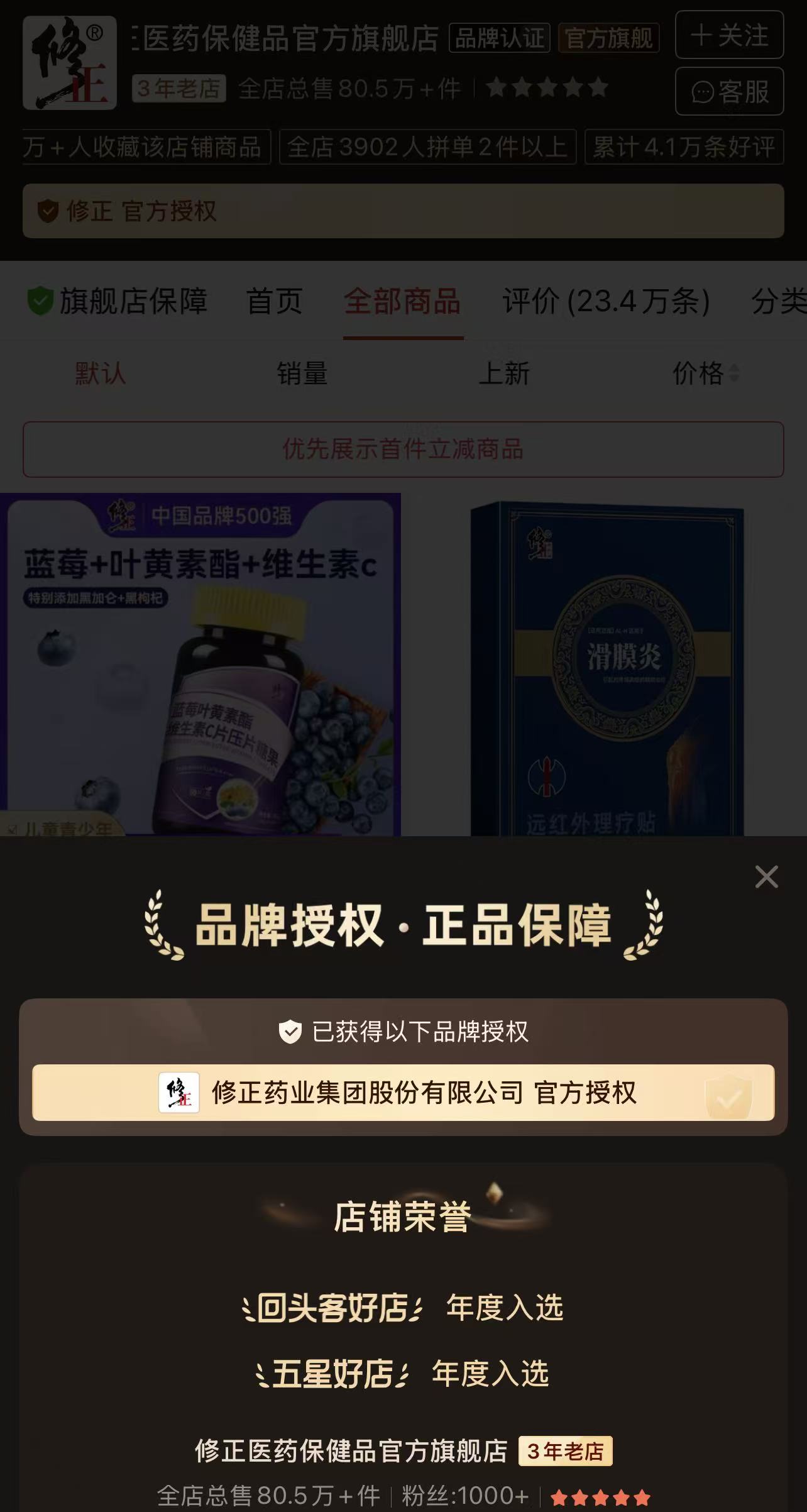807x1512 pixels.
Task: Enable 优先展示首件立减商品 filter
Action: (403, 449)
